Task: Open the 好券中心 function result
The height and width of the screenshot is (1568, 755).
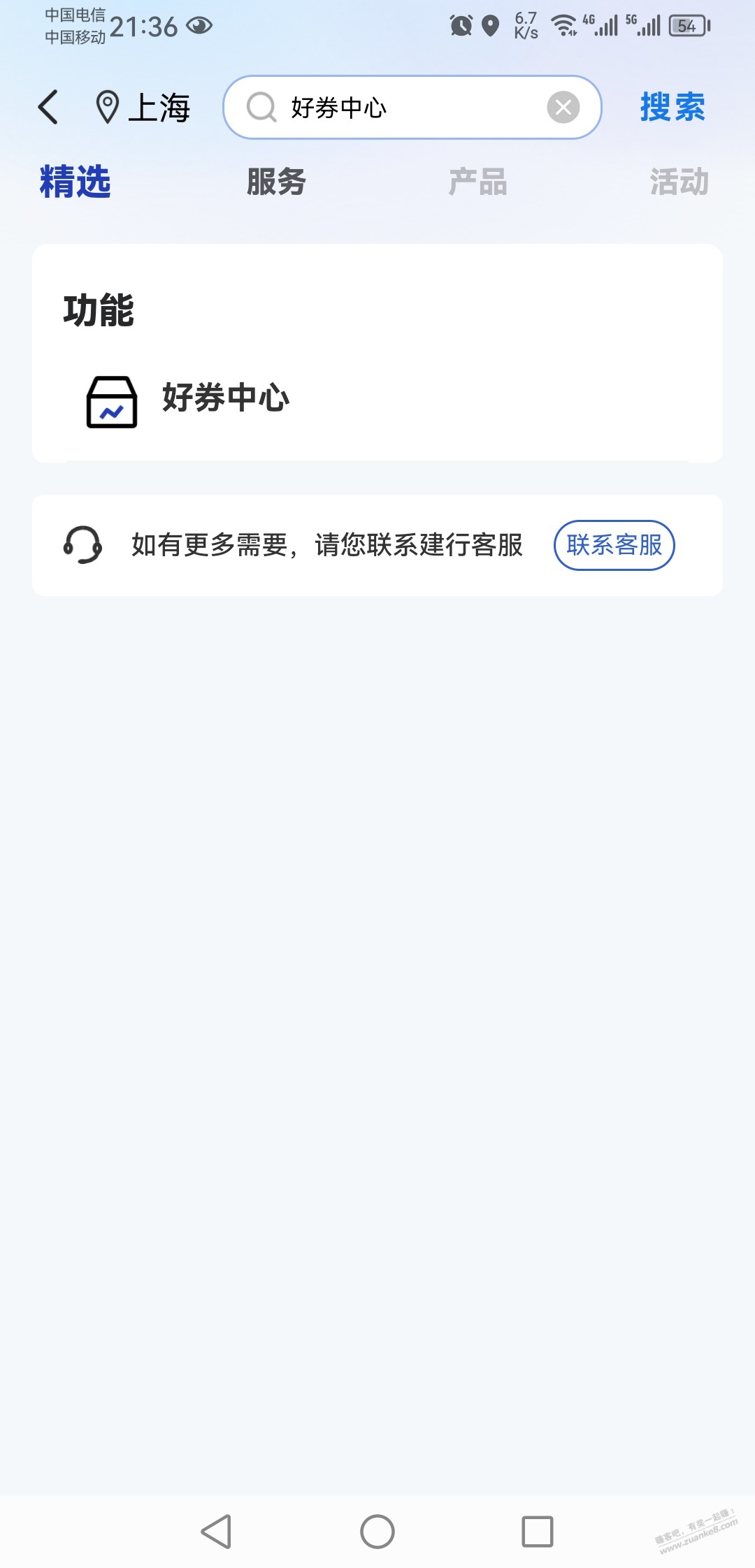Action: [225, 398]
